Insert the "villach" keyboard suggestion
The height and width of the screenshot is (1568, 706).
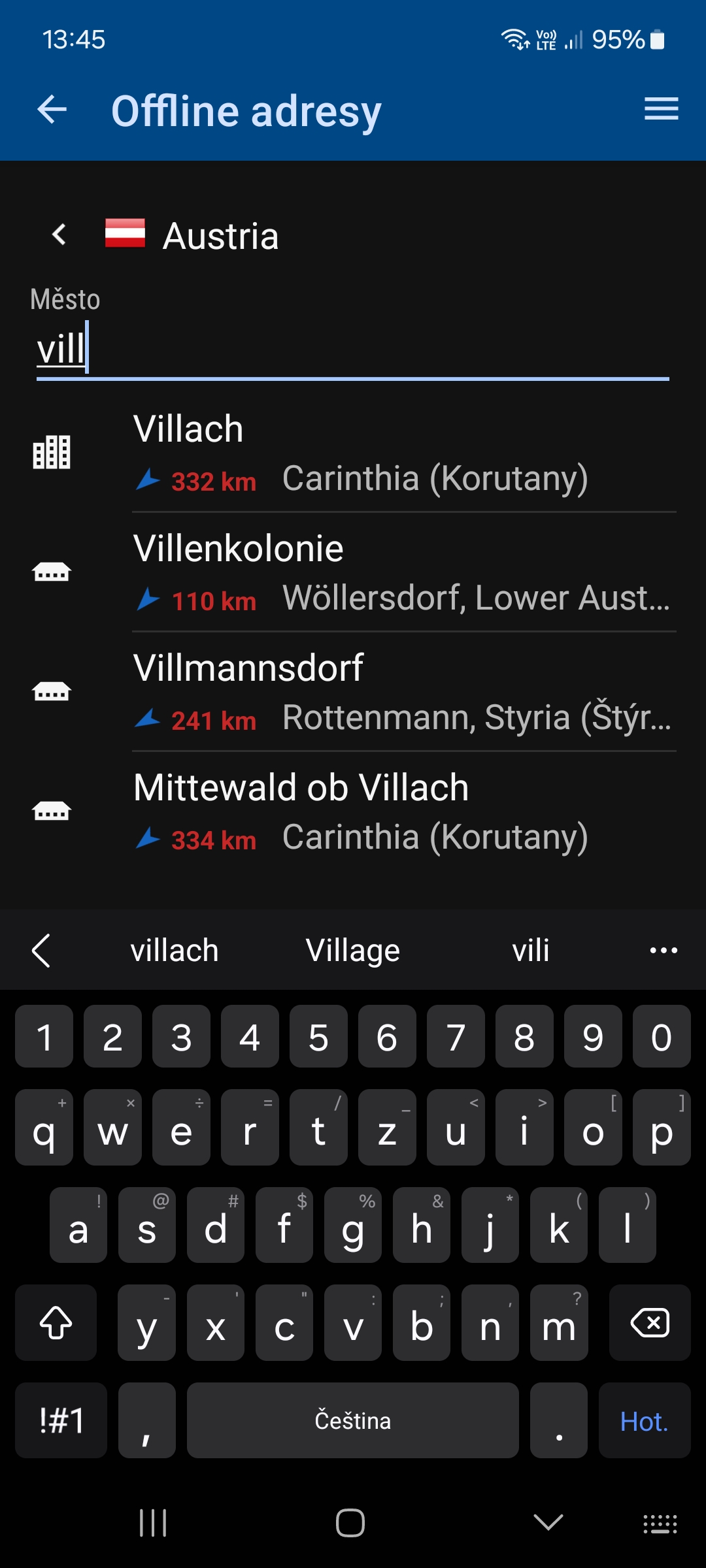click(175, 951)
